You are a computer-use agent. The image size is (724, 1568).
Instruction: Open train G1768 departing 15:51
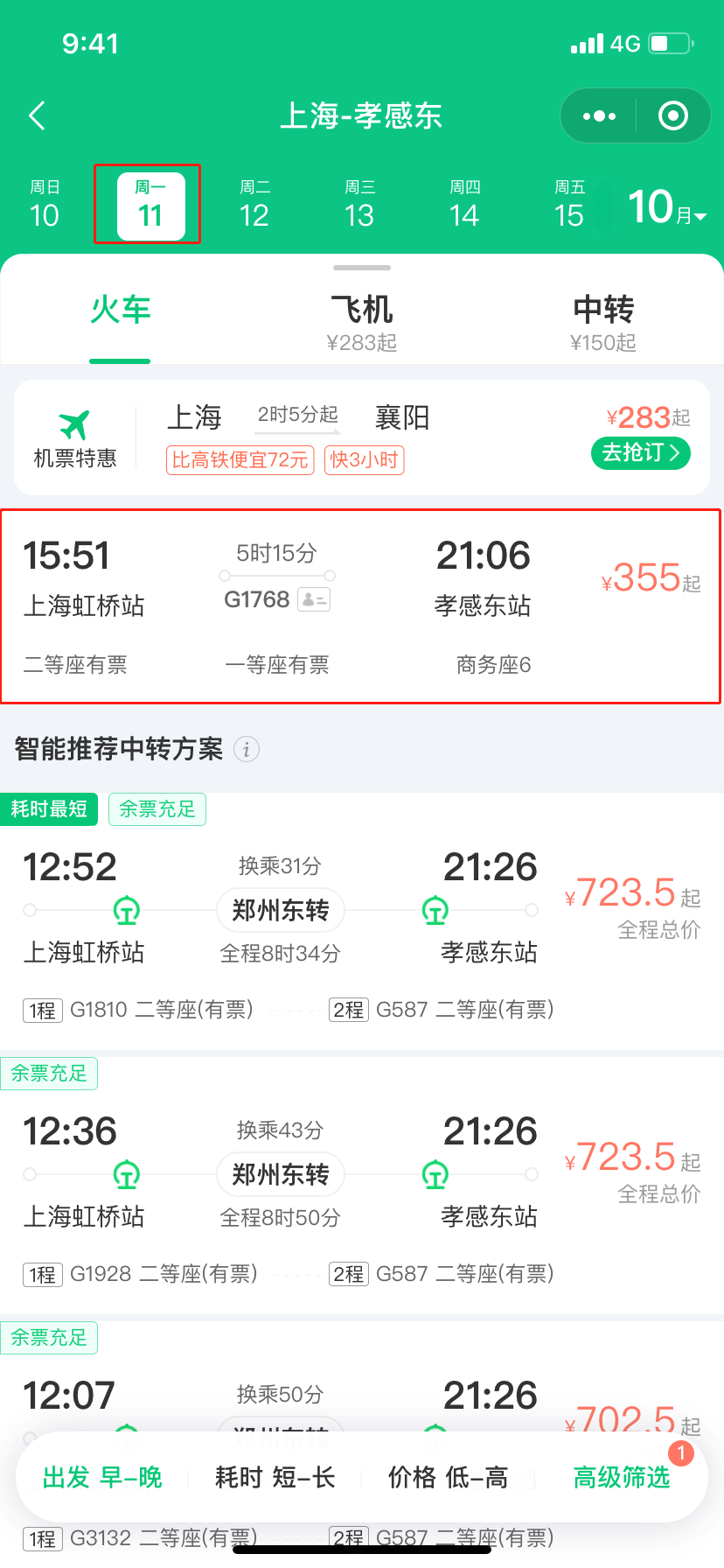coord(361,605)
